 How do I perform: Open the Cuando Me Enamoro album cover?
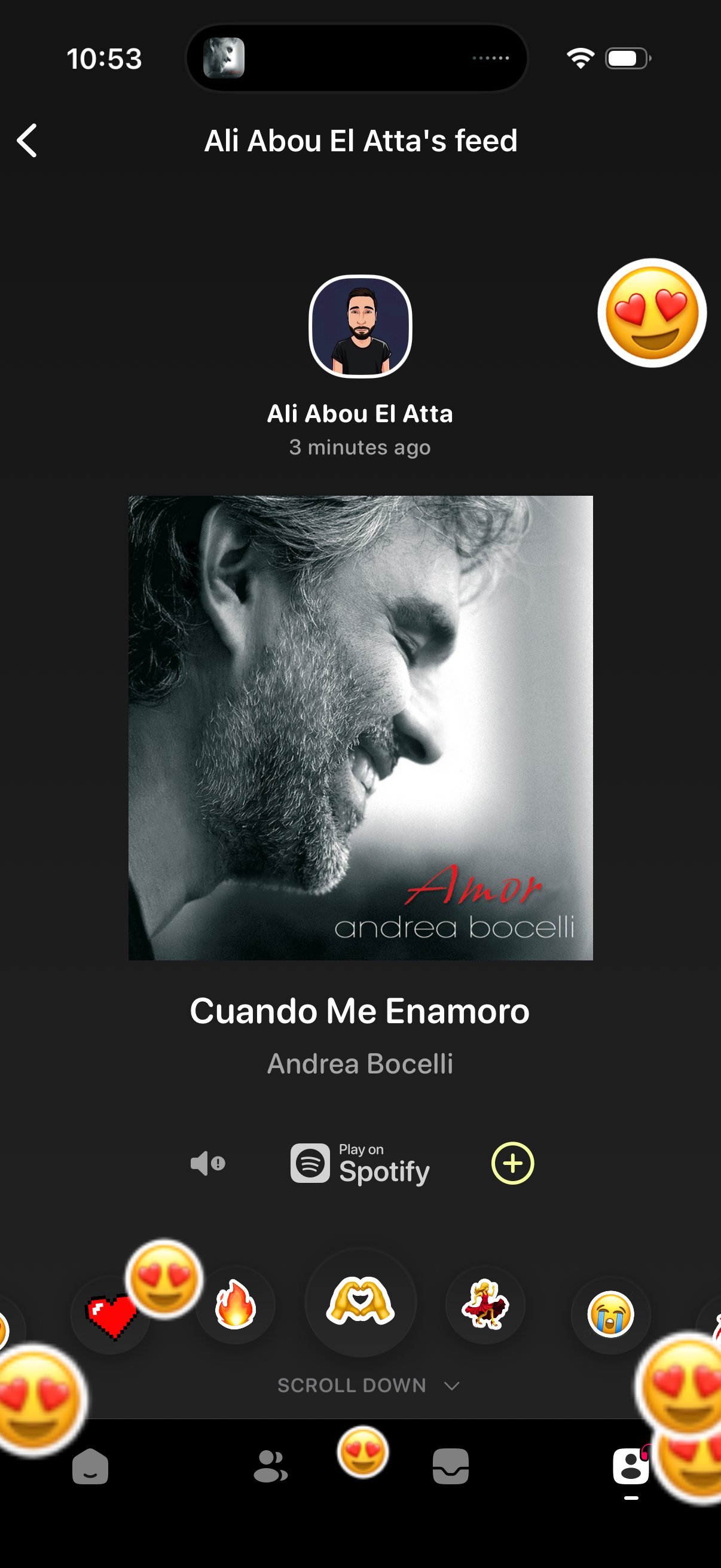click(360, 727)
